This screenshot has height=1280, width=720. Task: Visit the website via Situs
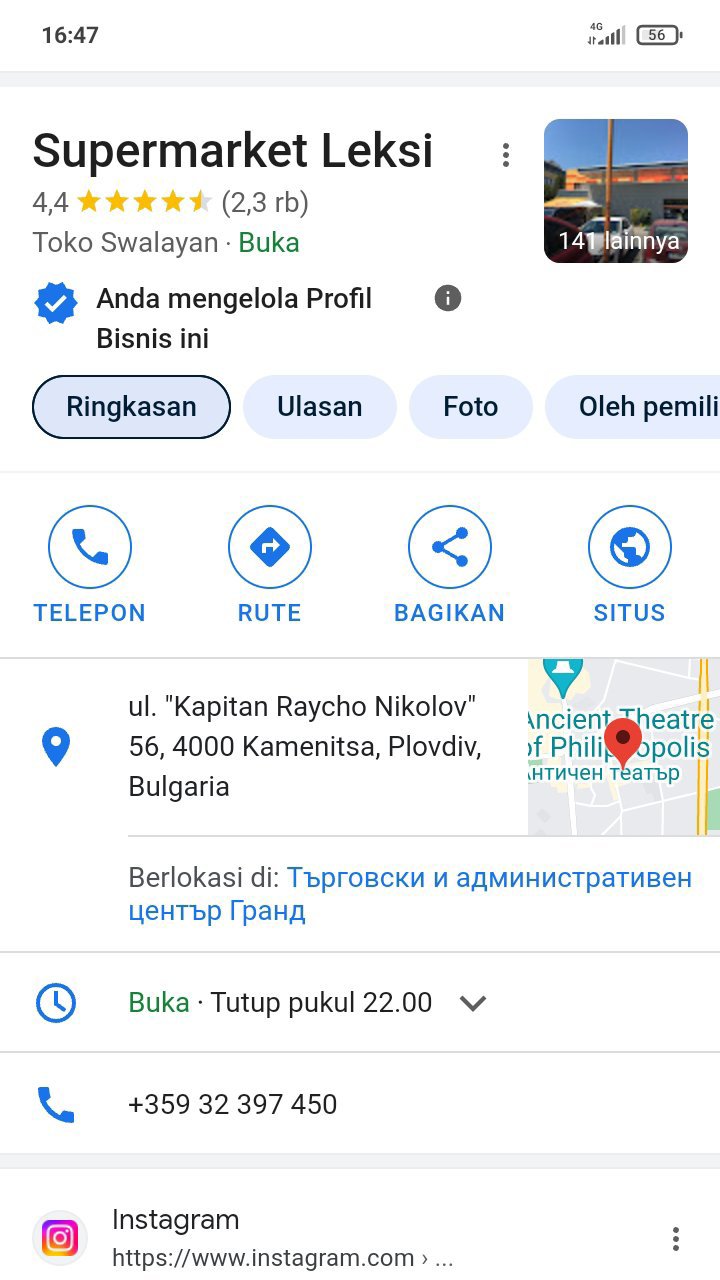pos(630,566)
